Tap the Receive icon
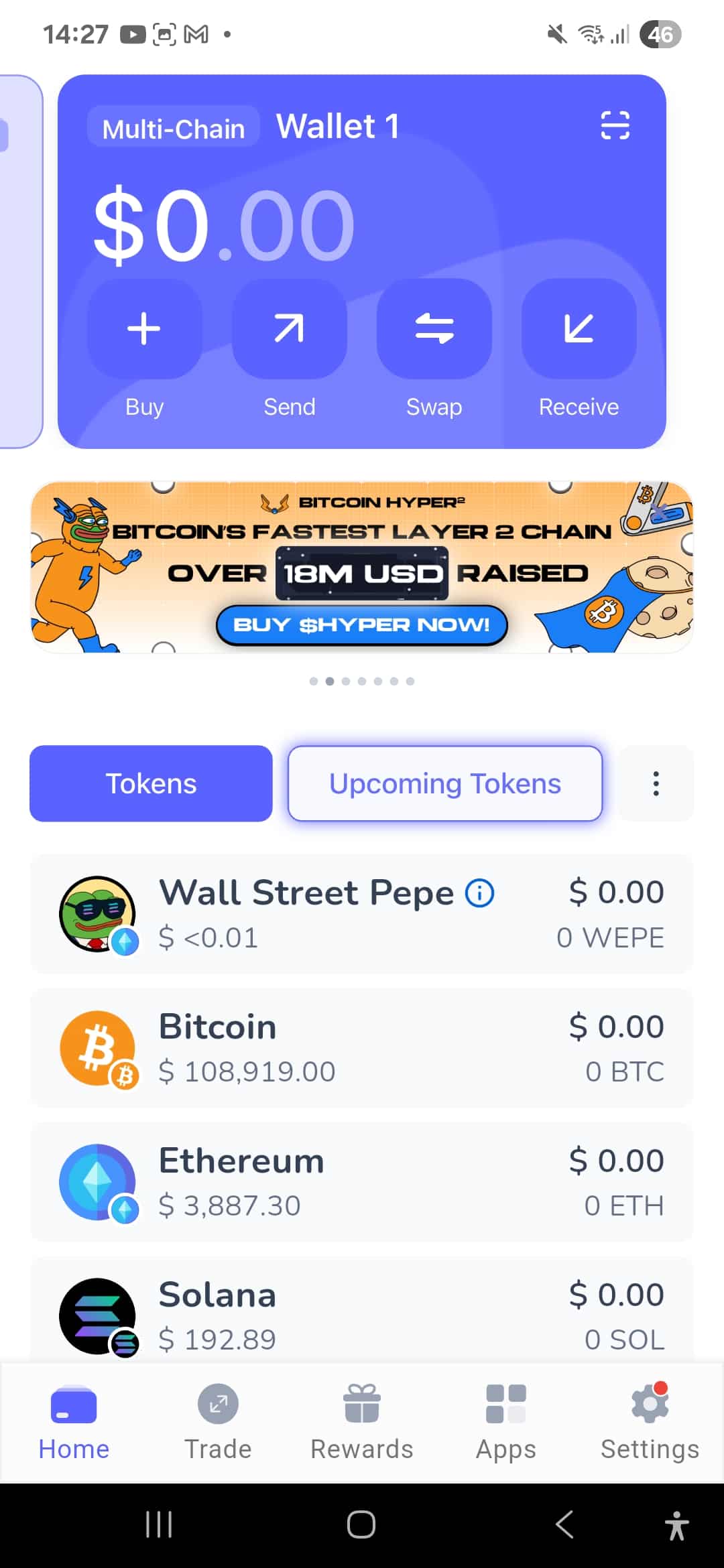The width and height of the screenshot is (724, 1568). coord(578,330)
